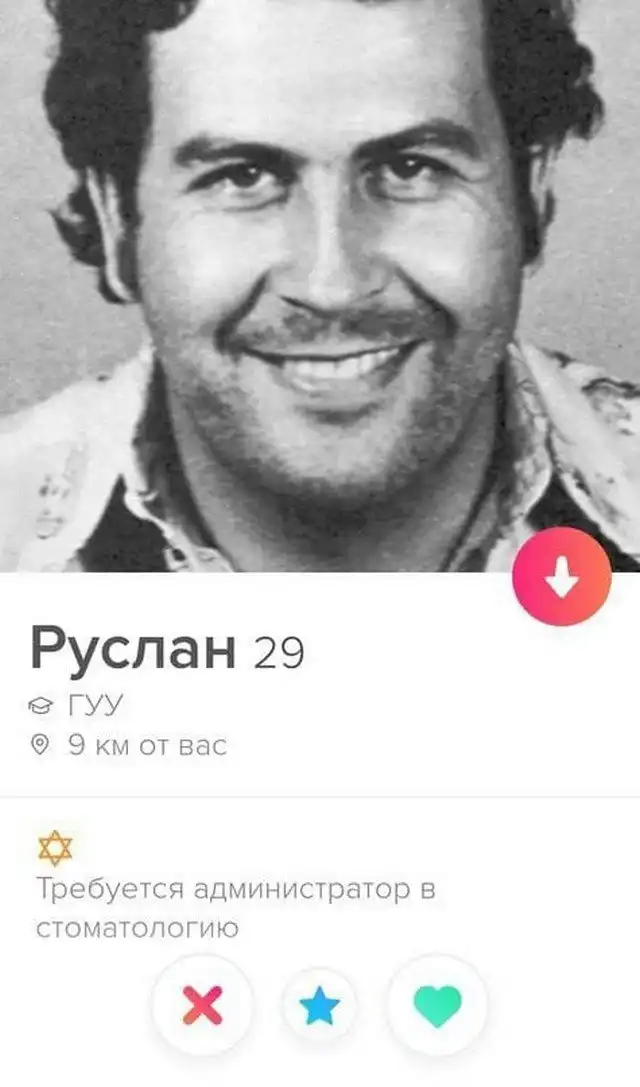Collapse Руслан's profile with the down arrow
640x1087 pixels.
(x=561, y=577)
